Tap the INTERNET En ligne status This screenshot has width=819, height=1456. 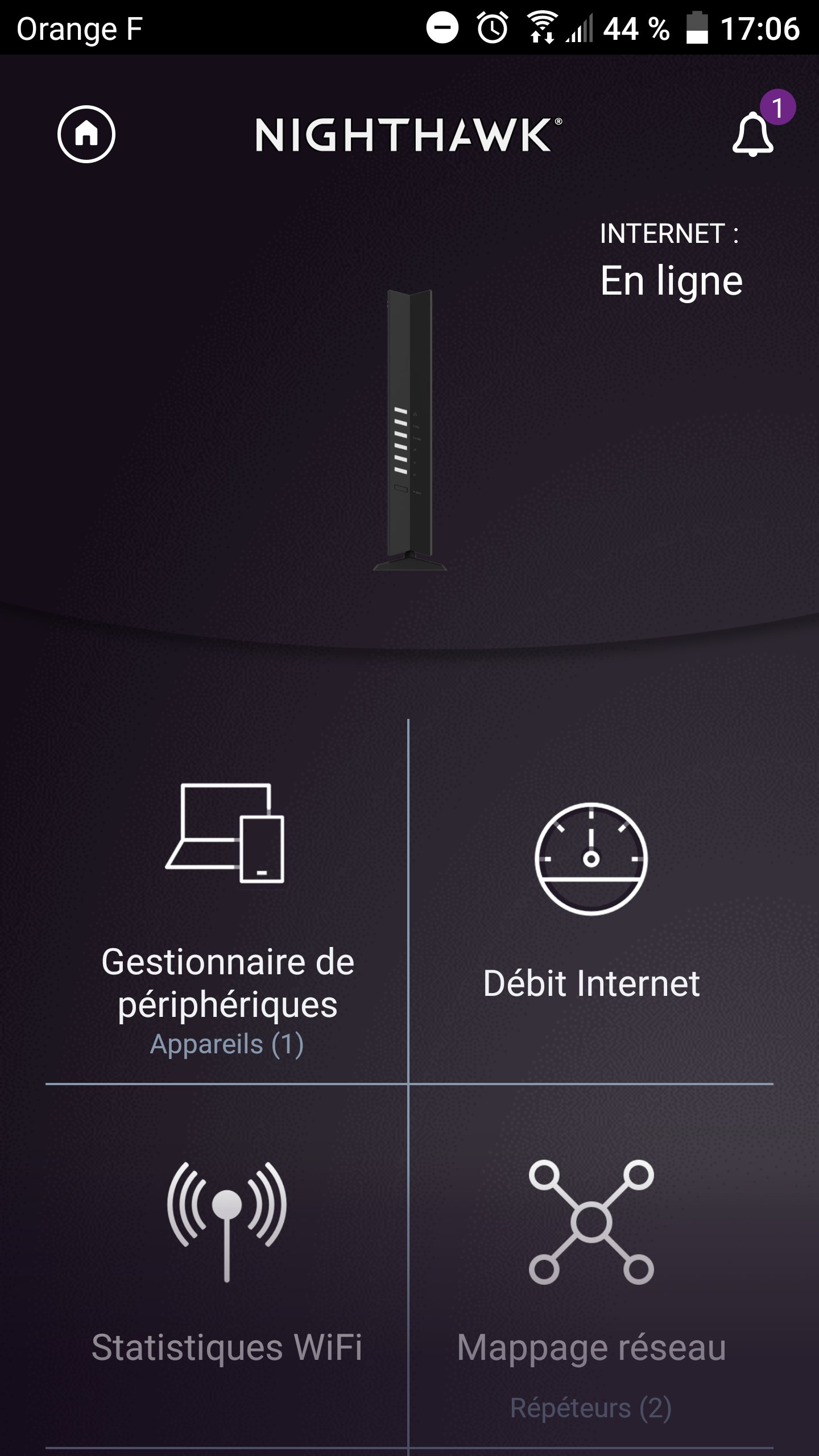pyautogui.click(x=671, y=262)
